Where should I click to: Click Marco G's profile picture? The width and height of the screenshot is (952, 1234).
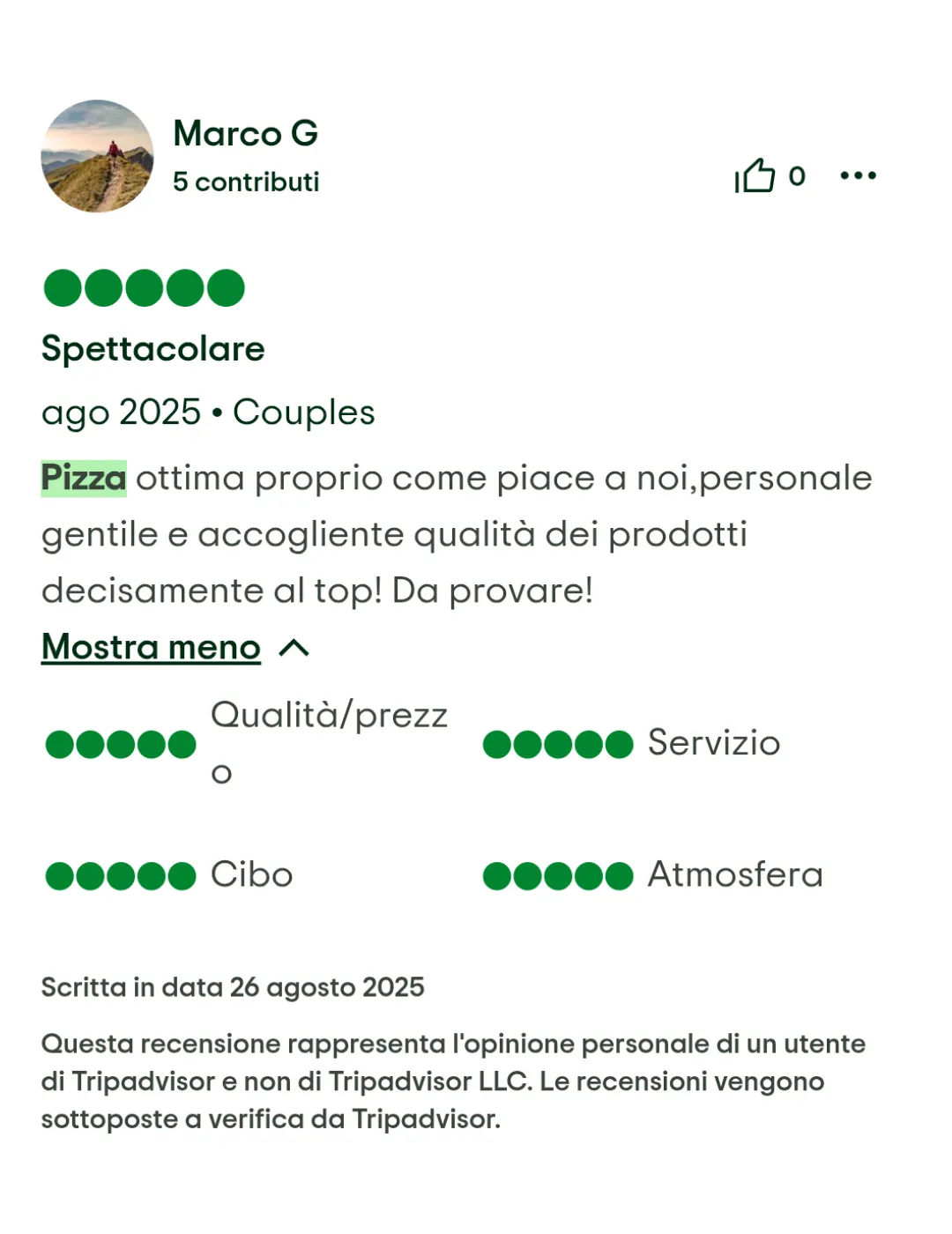(x=98, y=157)
